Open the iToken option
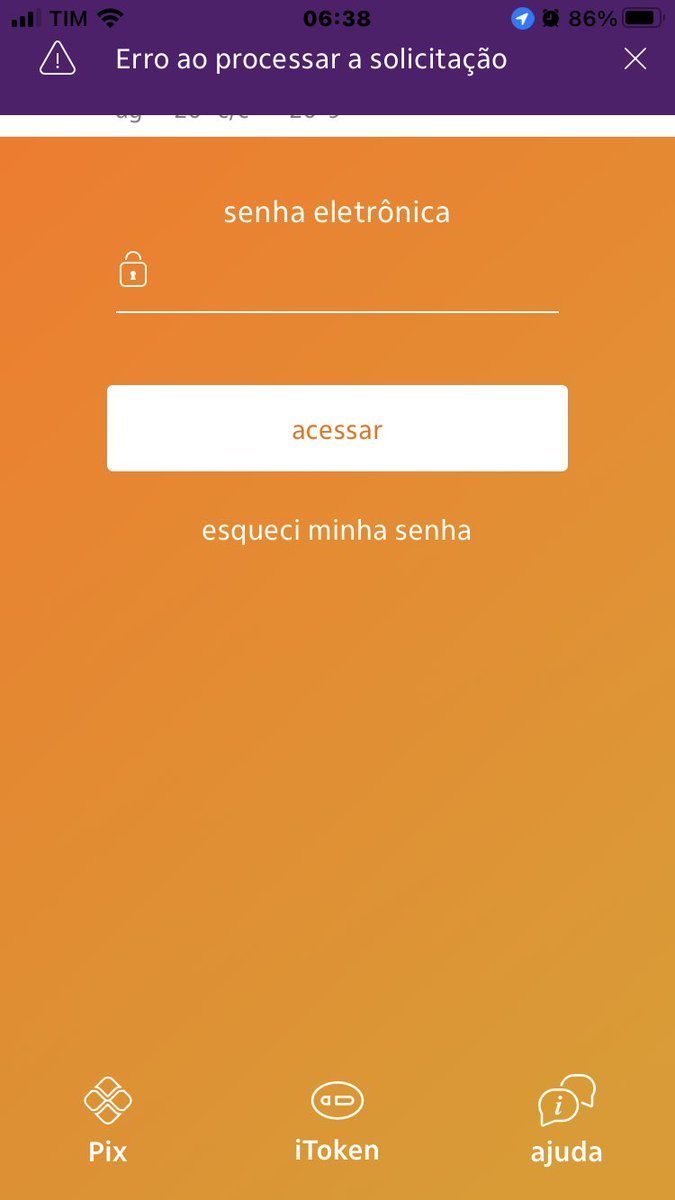675x1200 pixels. point(337,1120)
